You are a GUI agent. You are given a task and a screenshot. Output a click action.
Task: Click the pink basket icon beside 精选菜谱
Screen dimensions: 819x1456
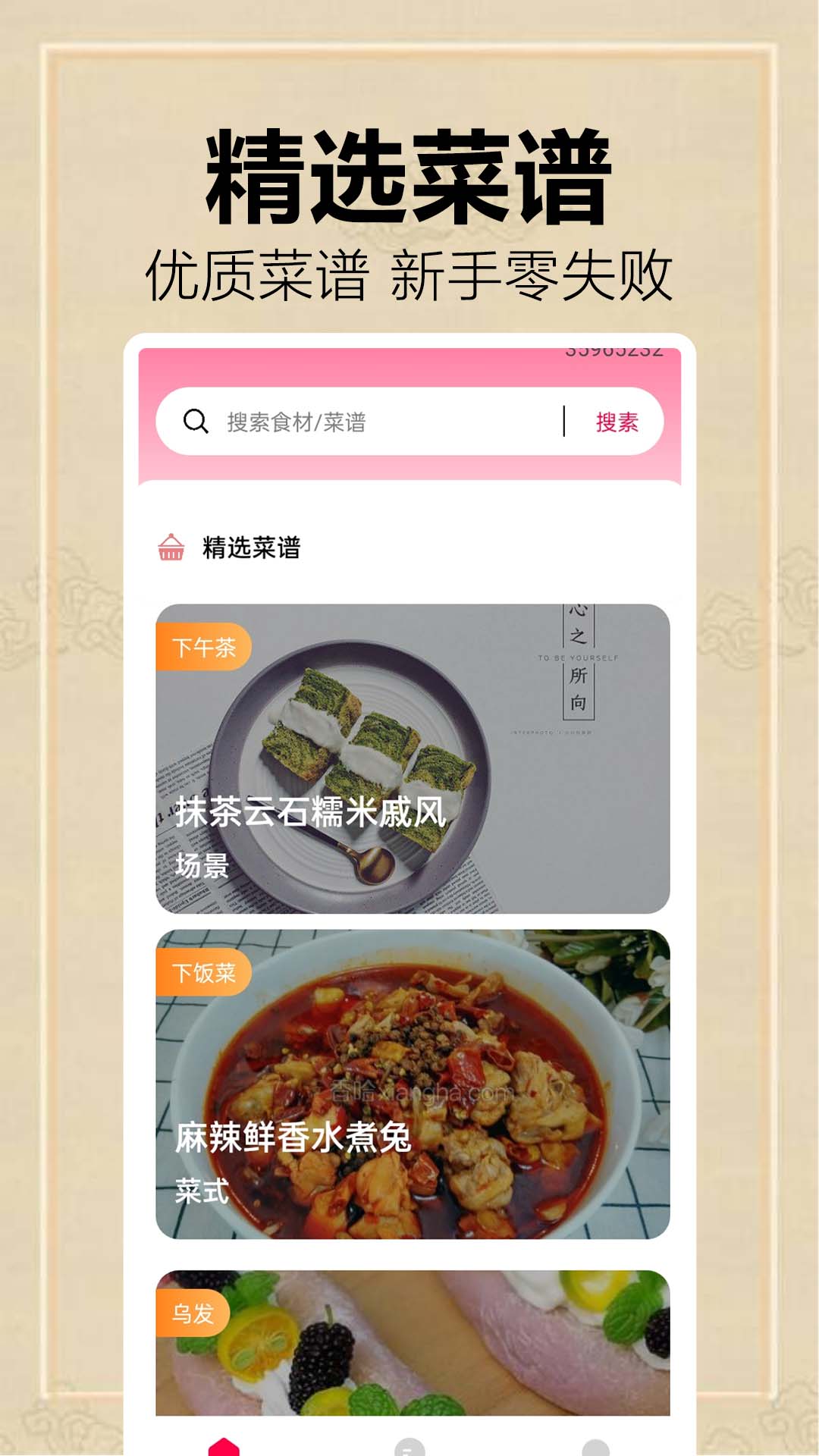tap(171, 545)
